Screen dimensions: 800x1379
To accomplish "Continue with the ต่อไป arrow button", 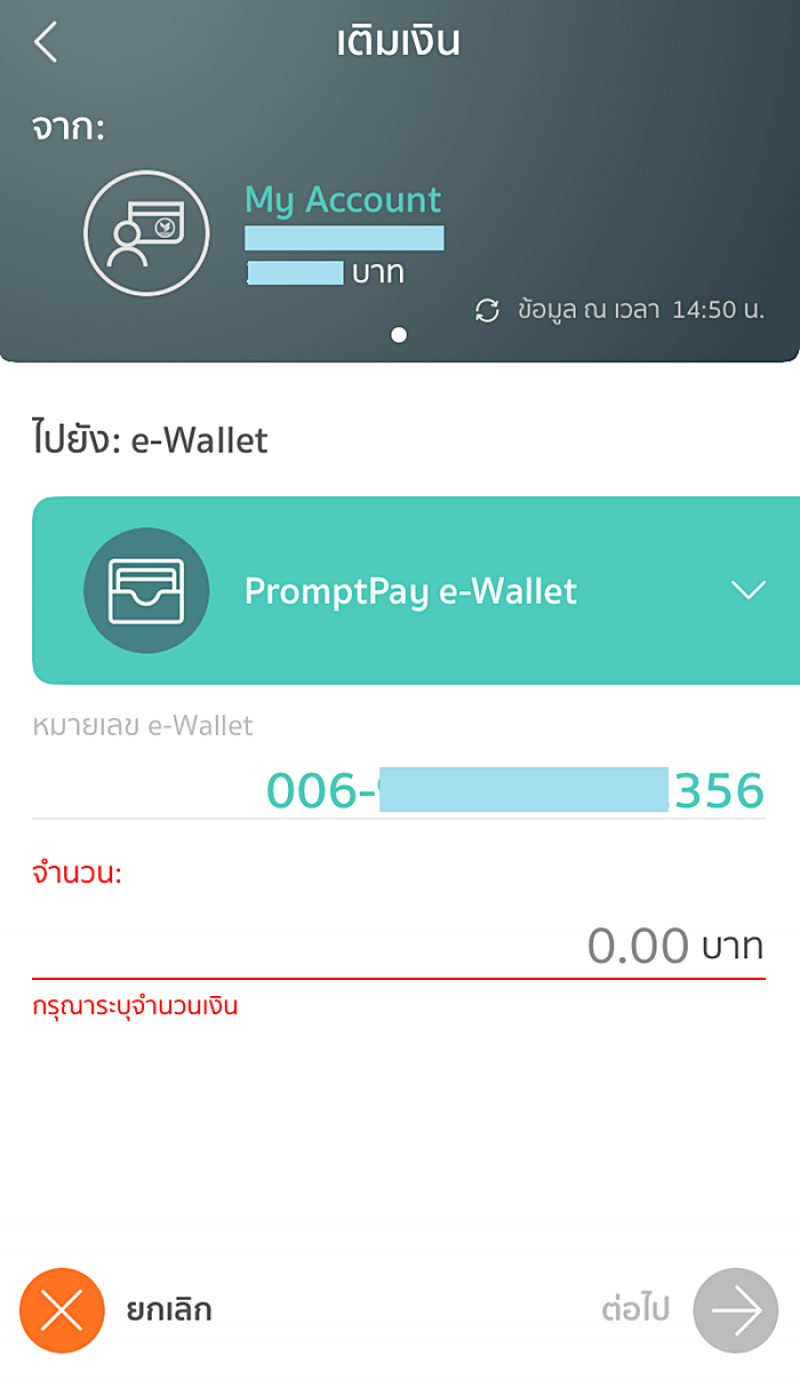I will tap(735, 1310).
